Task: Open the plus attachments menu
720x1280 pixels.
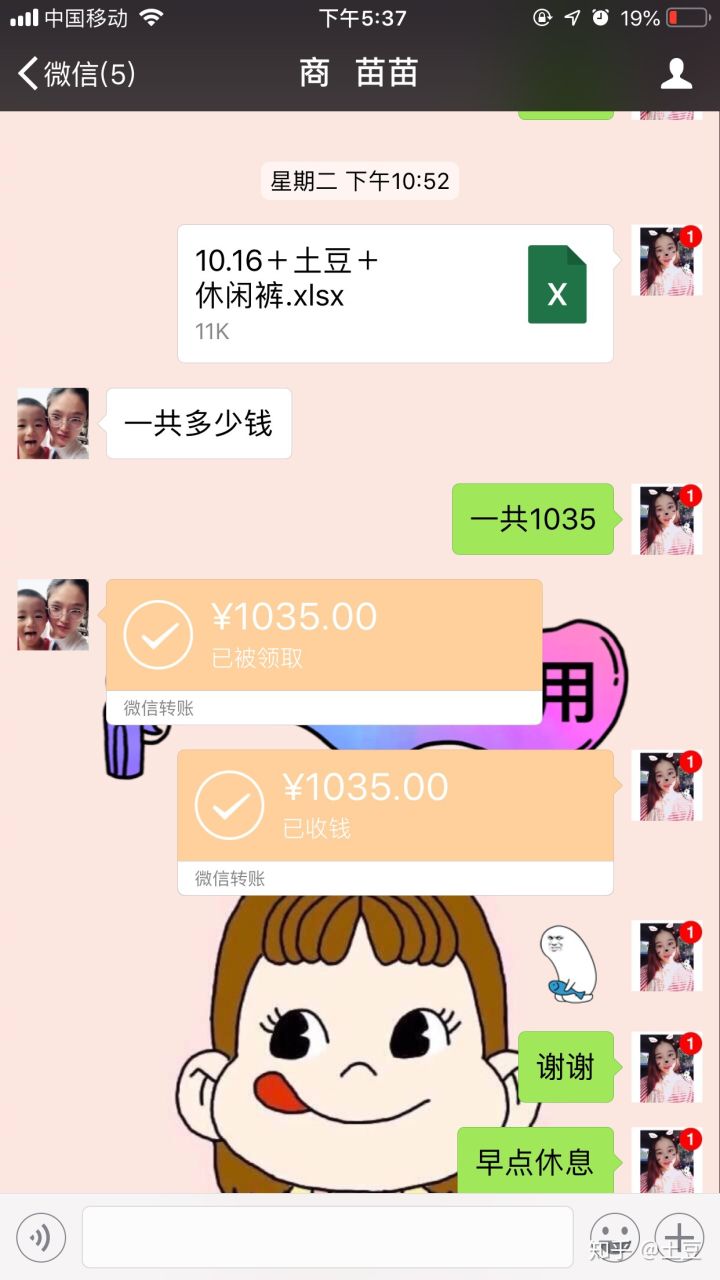Action: point(679,1237)
